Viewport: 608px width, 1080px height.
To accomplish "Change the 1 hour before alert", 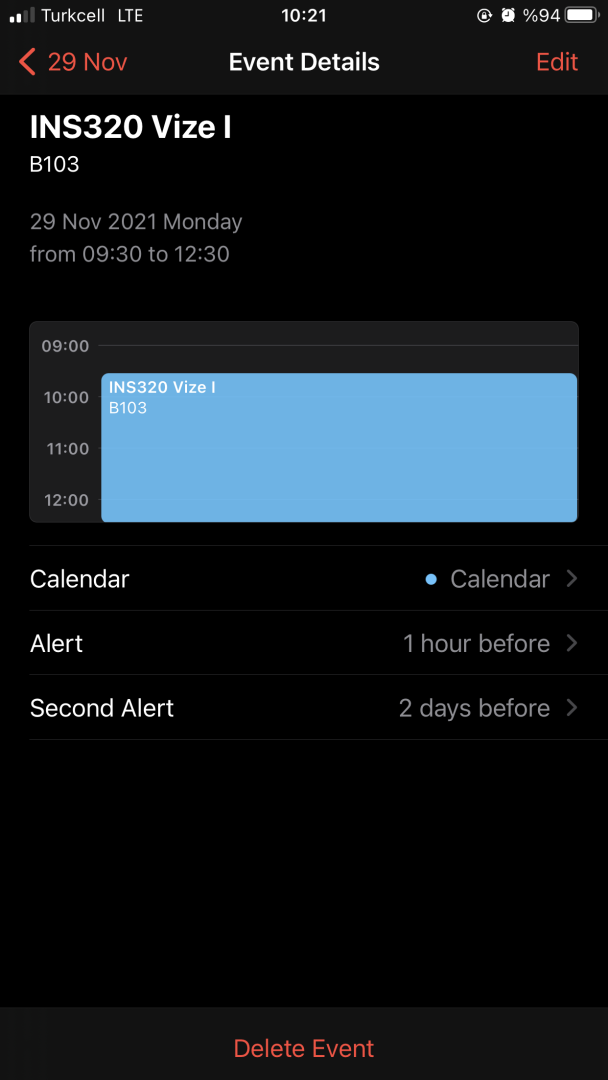I will (304, 643).
